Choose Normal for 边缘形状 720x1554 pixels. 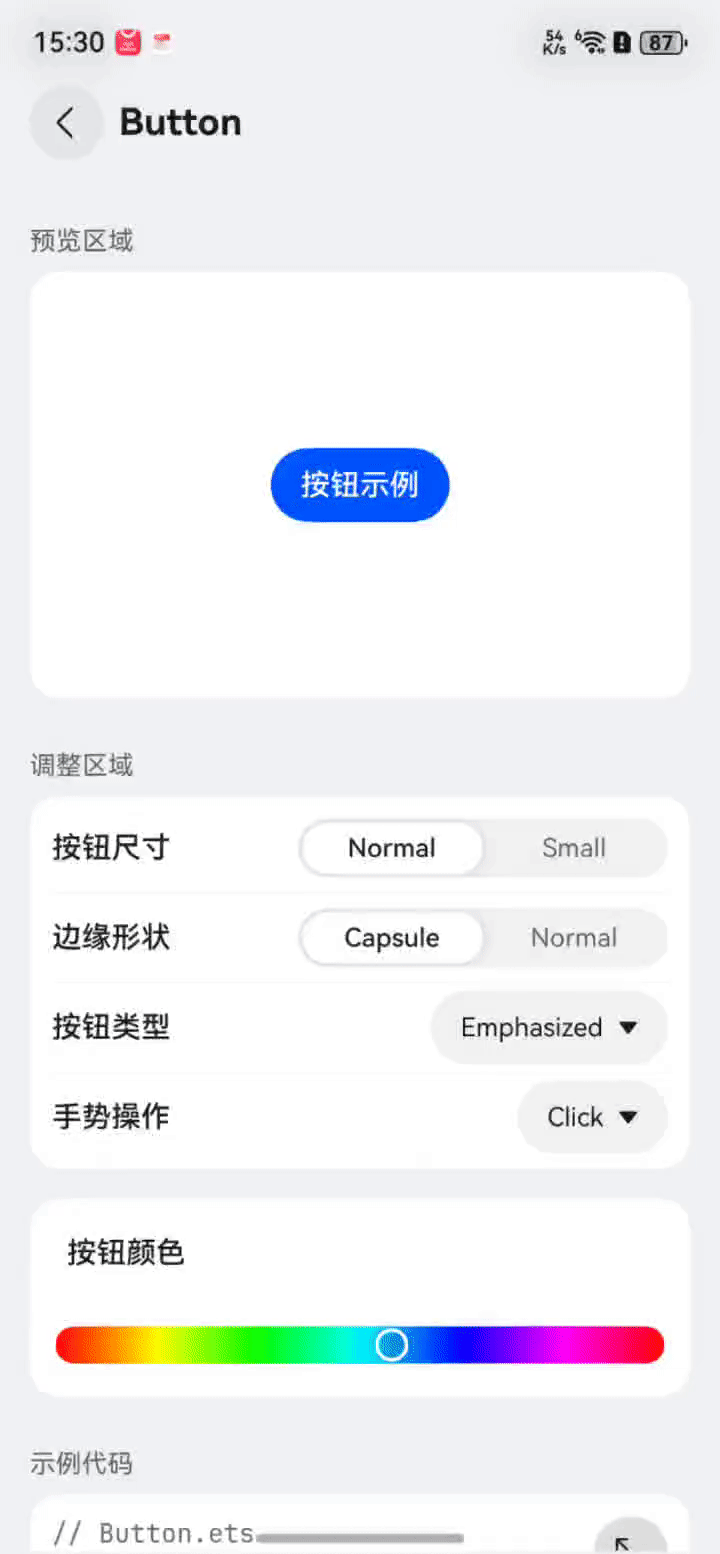574,938
